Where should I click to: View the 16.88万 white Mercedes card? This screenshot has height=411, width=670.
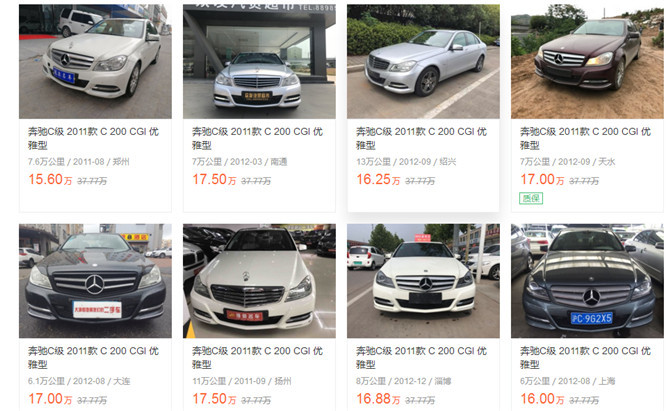point(423,281)
